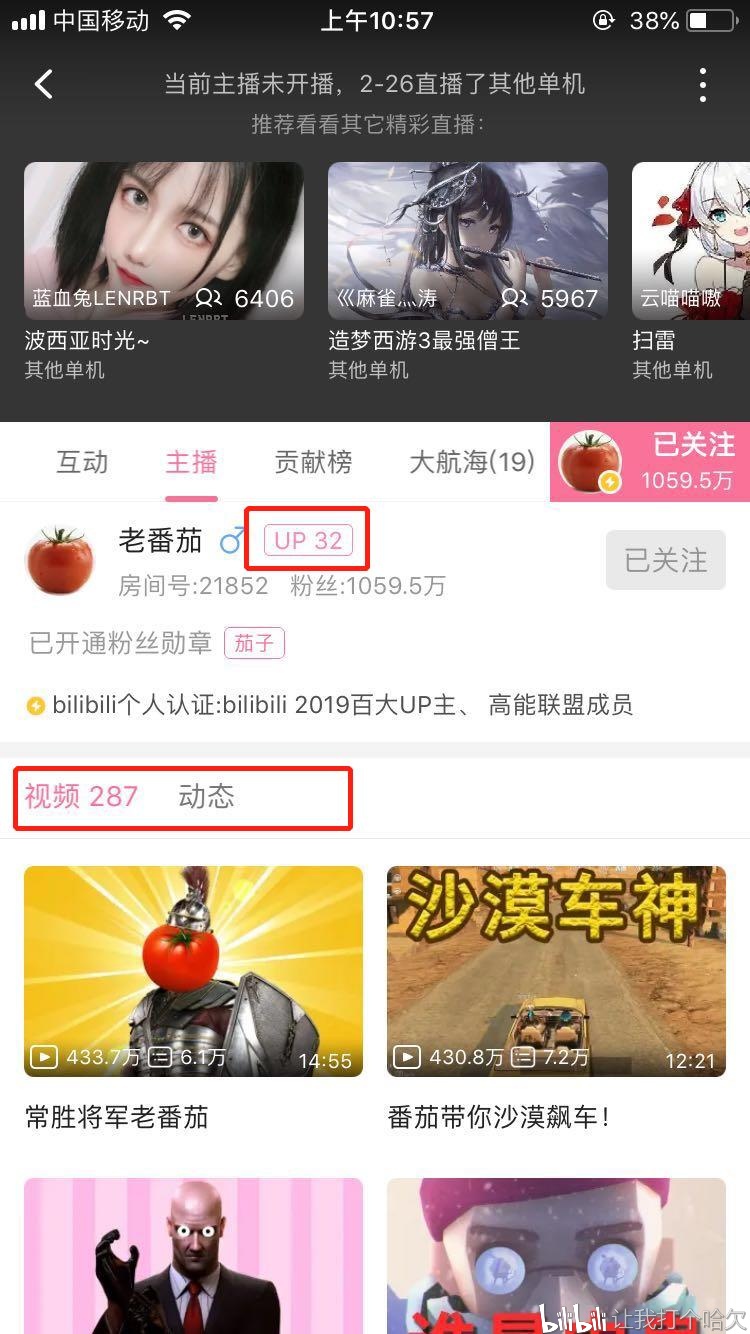Image resolution: width=750 pixels, height=1334 pixels.
Task: Switch to the 动态 tab
Action: click(x=206, y=797)
